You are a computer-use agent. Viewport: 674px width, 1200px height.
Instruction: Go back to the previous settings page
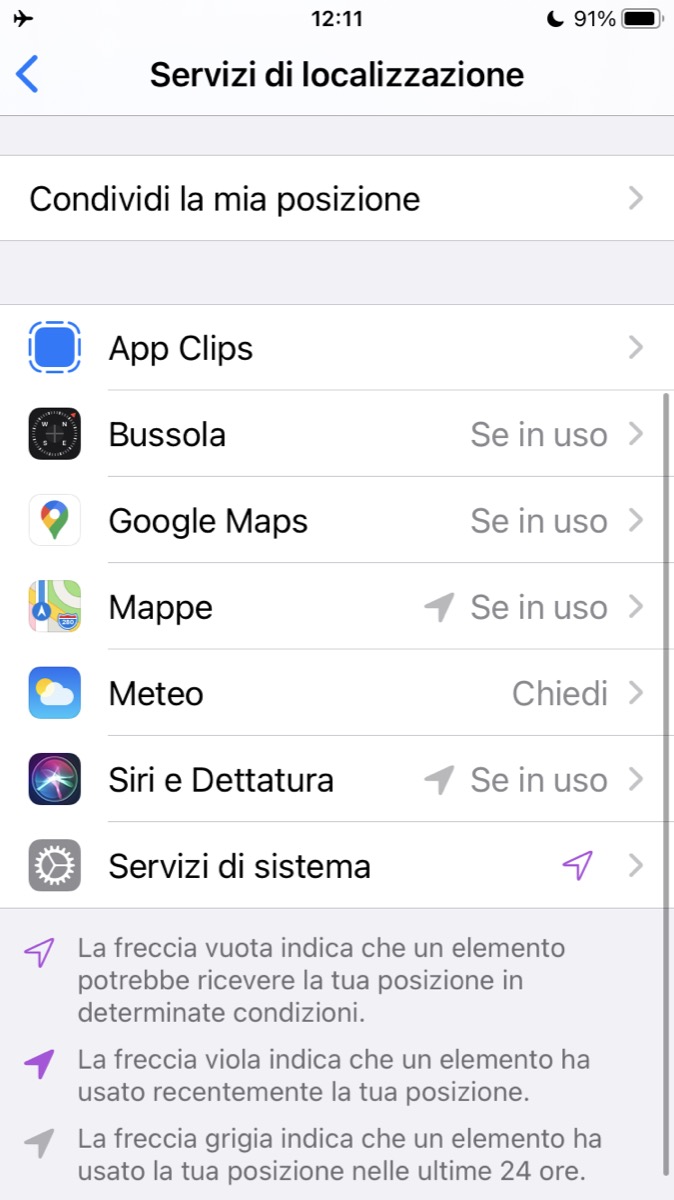[x=28, y=75]
